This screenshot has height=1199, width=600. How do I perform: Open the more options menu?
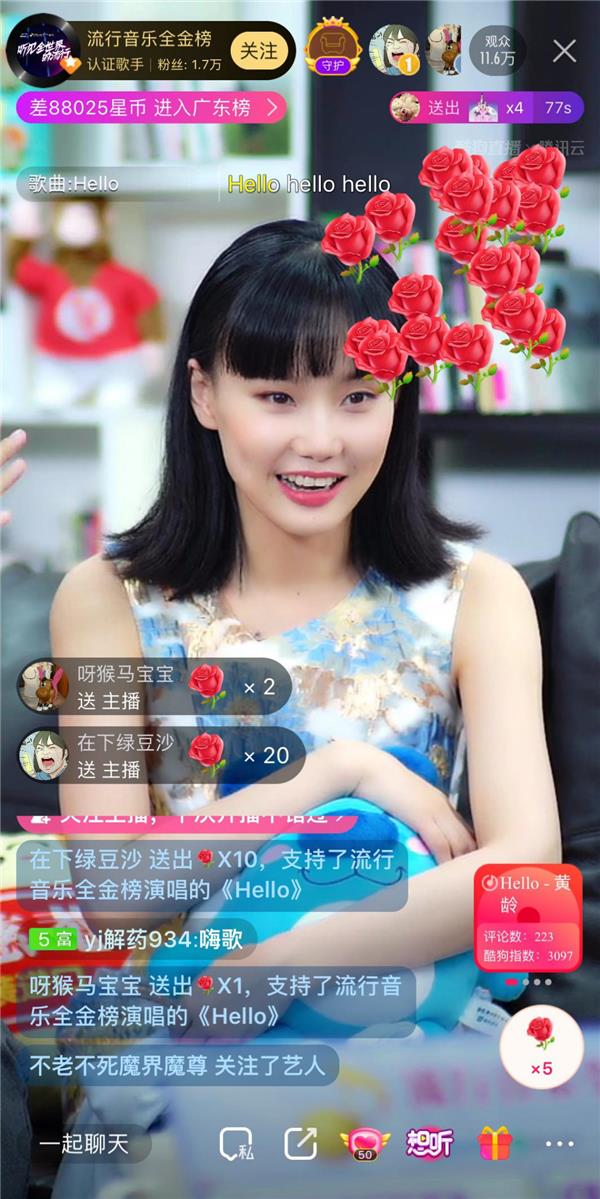click(560, 1143)
